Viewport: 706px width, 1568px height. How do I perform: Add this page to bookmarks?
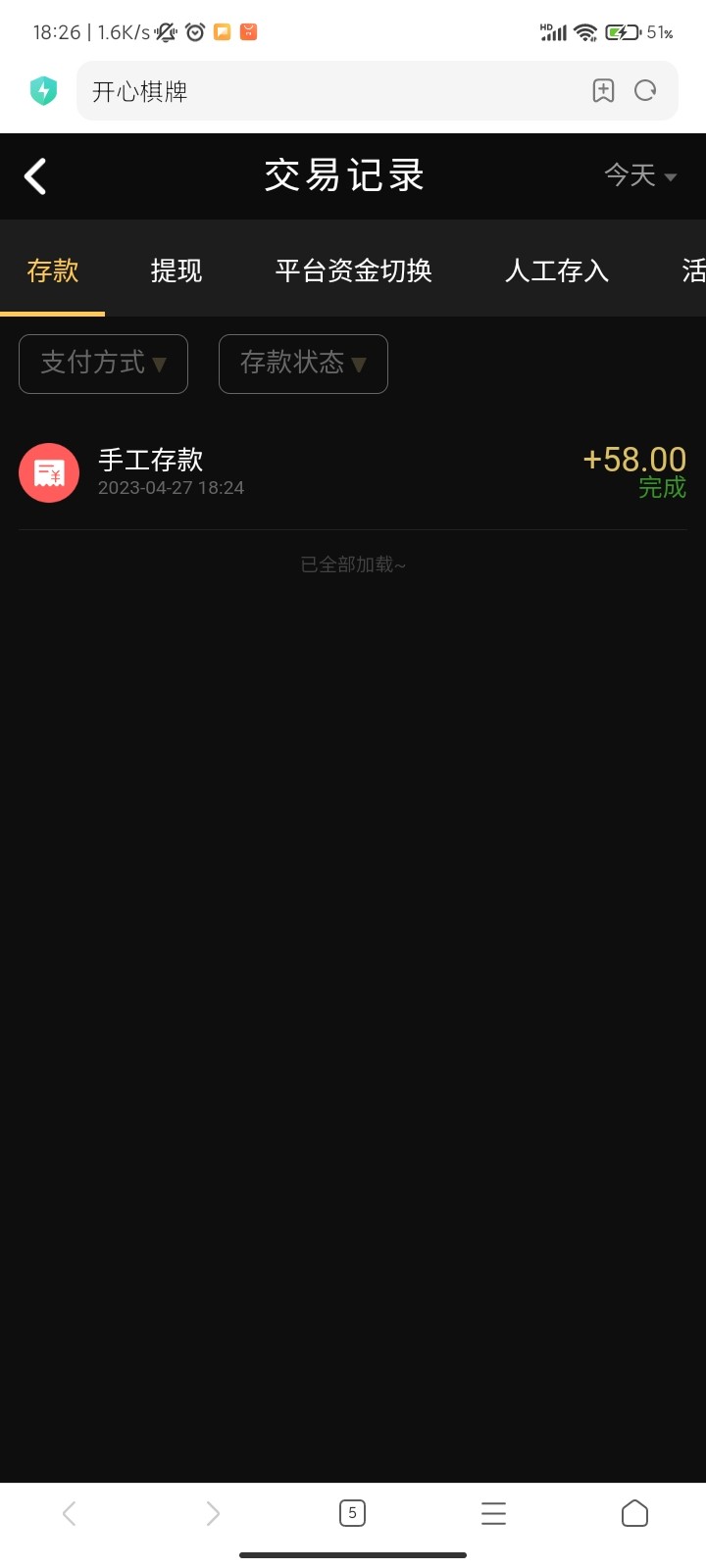[603, 91]
